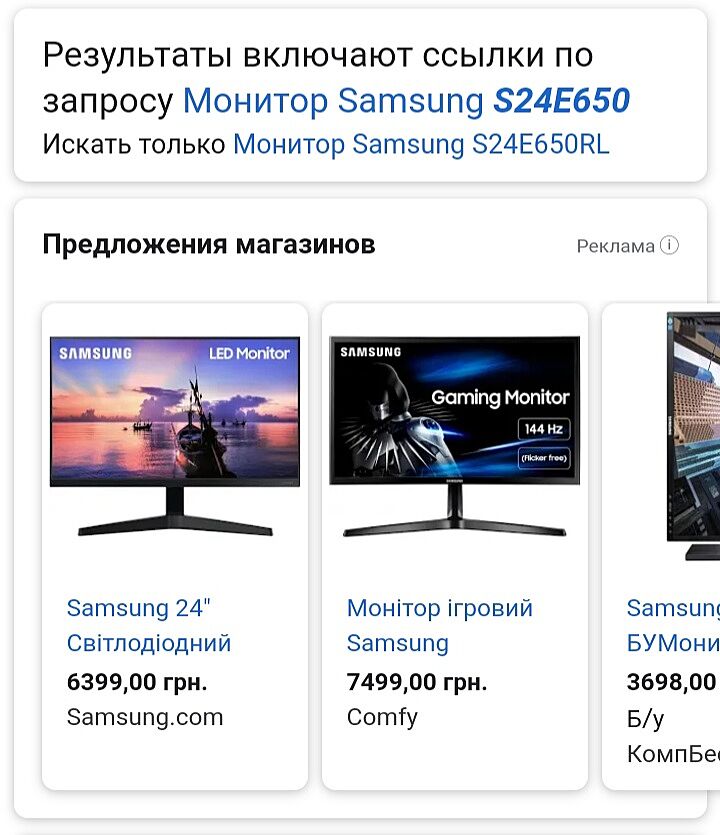Search only for Монитор Samsung S24E650RL

(x=421, y=145)
